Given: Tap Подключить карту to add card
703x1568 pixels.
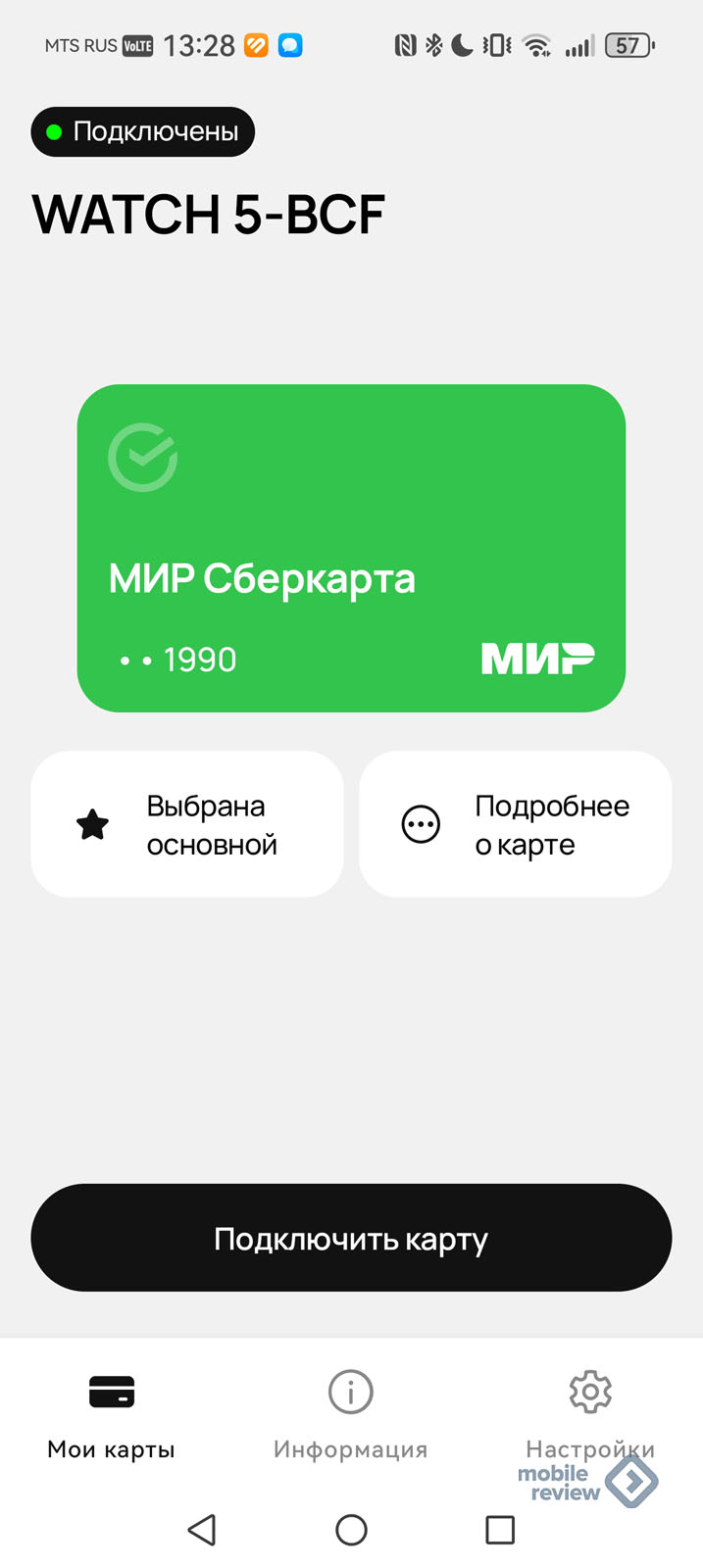Looking at the screenshot, I should click(351, 1238).
